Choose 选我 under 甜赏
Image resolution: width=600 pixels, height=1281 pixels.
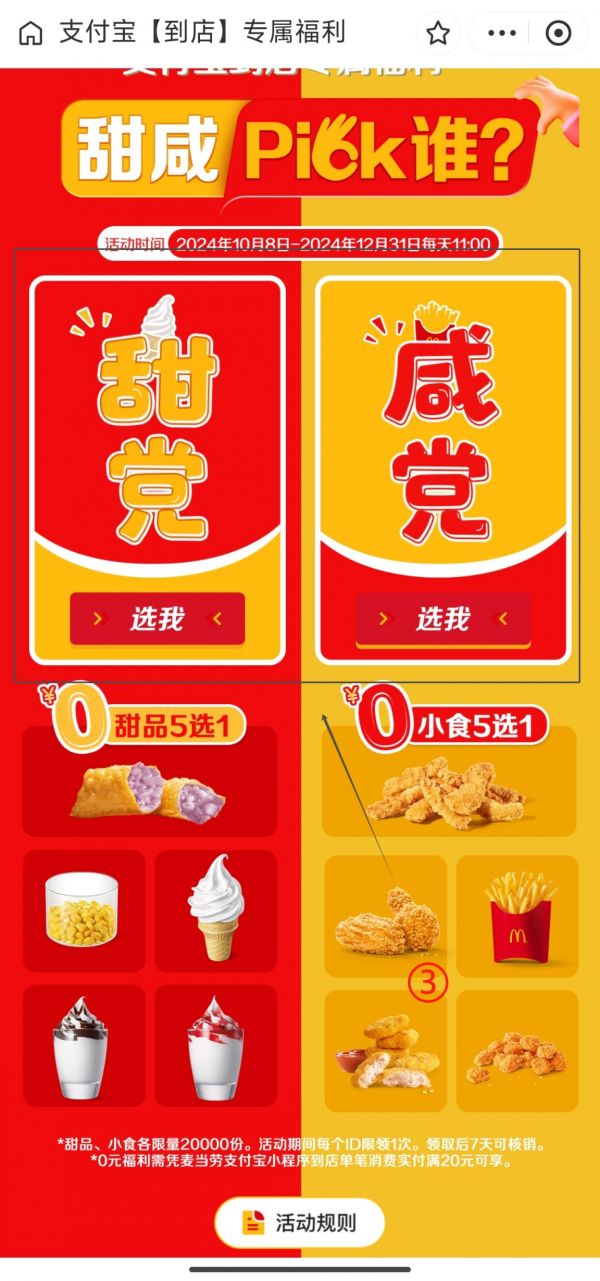pos(157,619)
